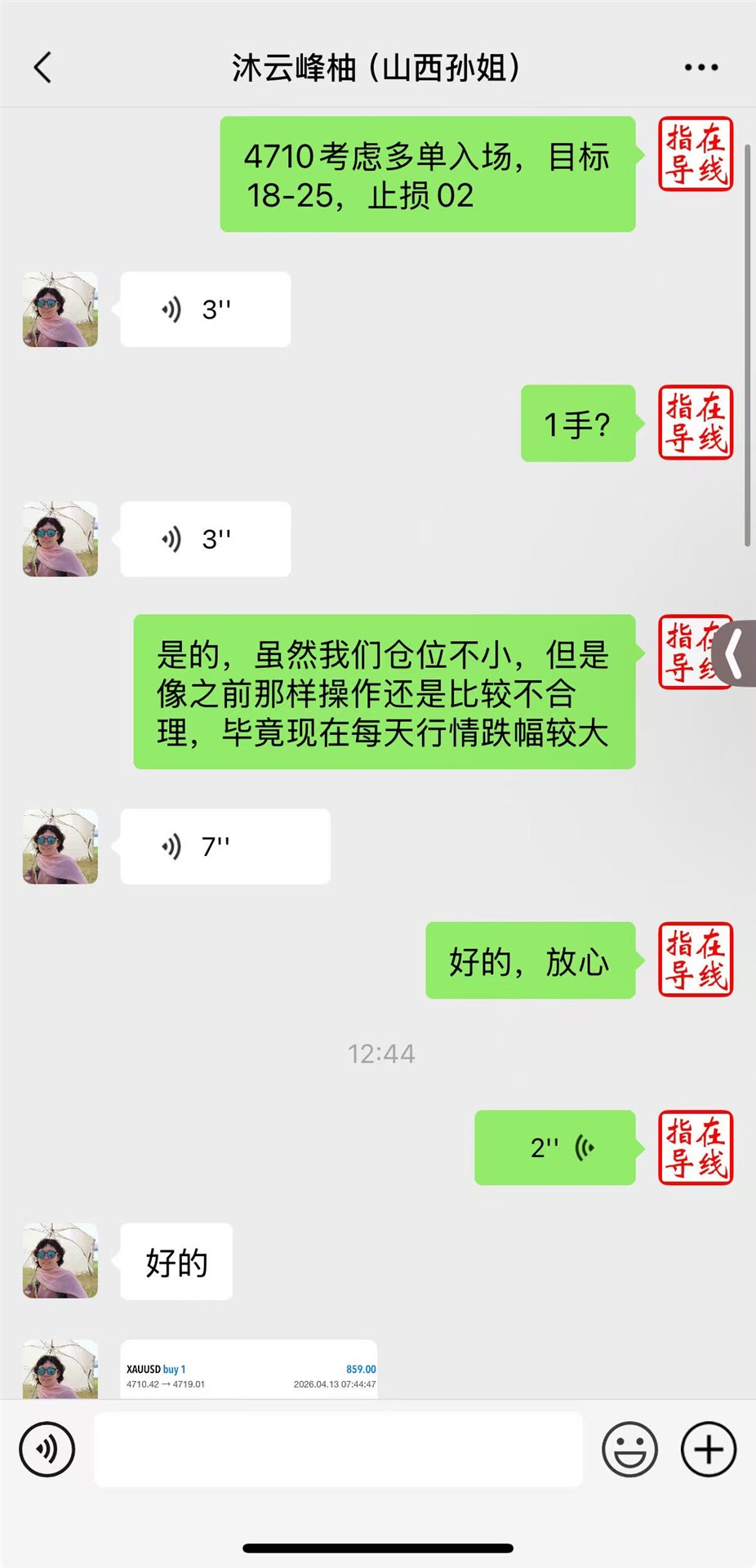Tap the chat title 沐云峰柚 (山西孙姐)
756x1568 pixels.
(x=378, y=68)
